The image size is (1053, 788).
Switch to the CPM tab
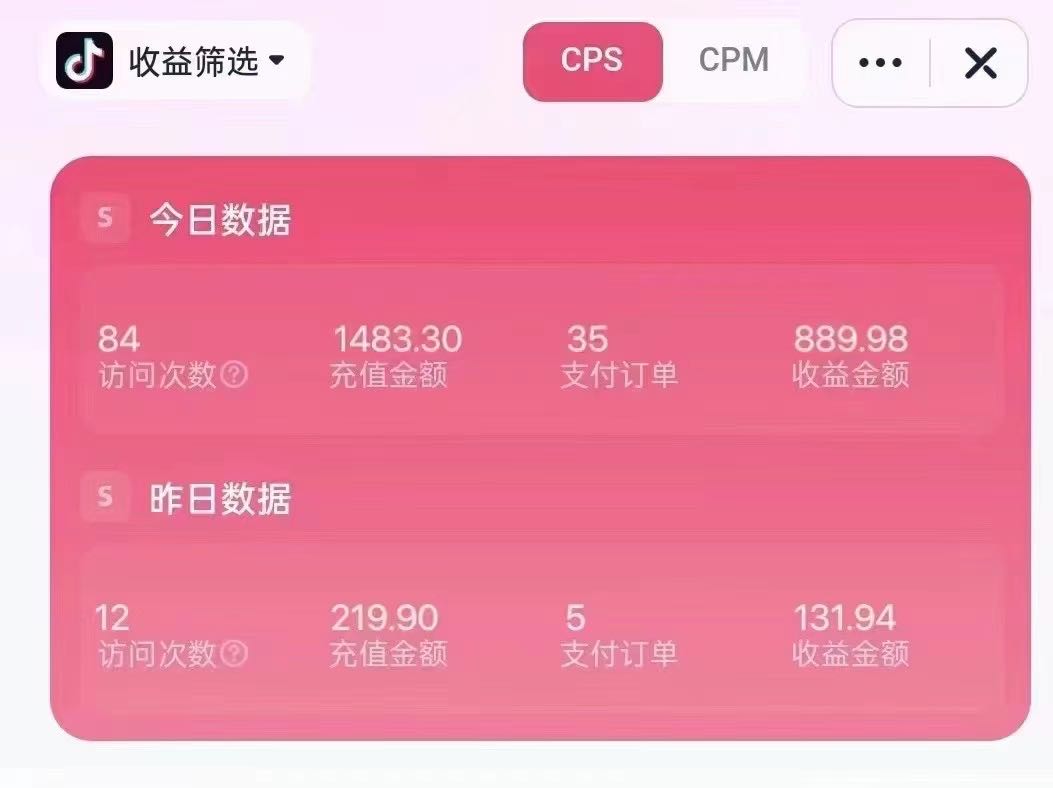coord(733,60)
